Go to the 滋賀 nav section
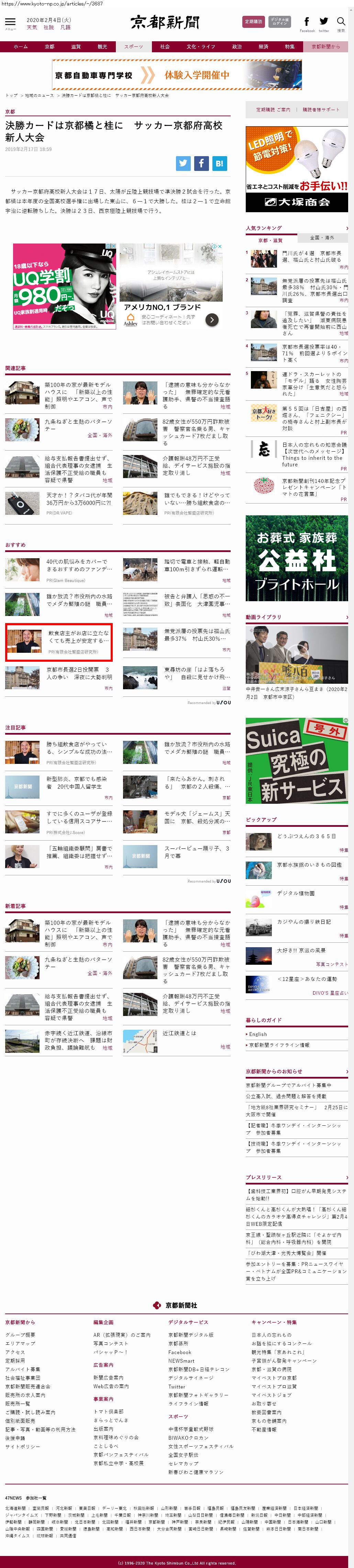The height and width of the screenshot is (1568, 354). (75, 46)
